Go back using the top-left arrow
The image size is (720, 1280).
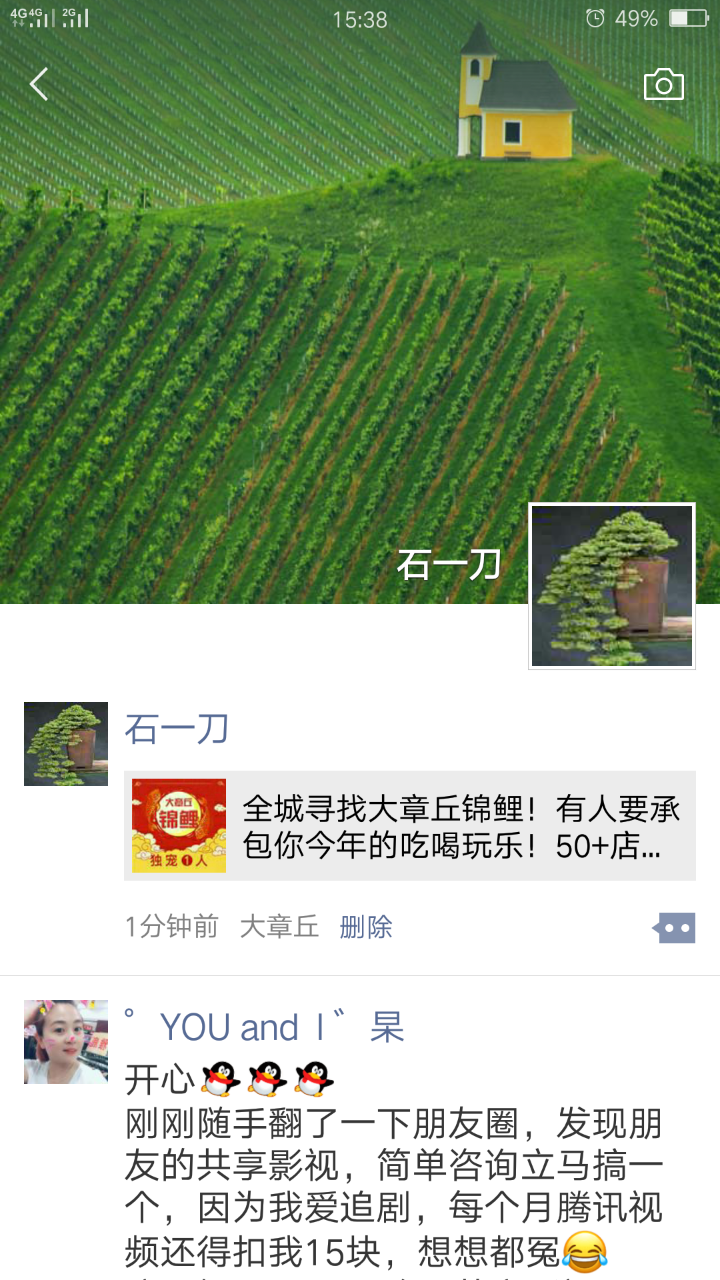click(39, 85)
